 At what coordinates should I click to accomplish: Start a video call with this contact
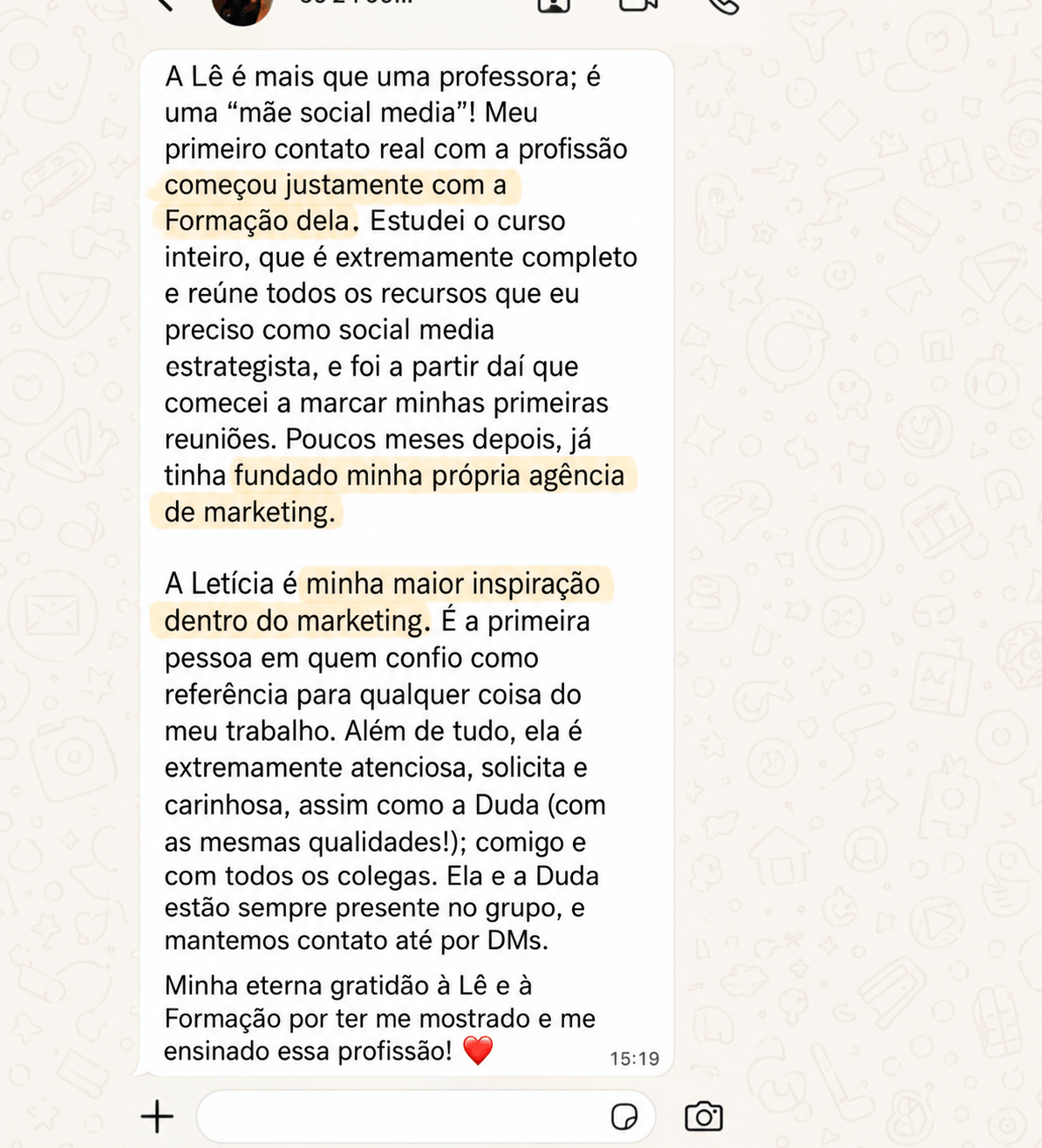tap(638, 4)
